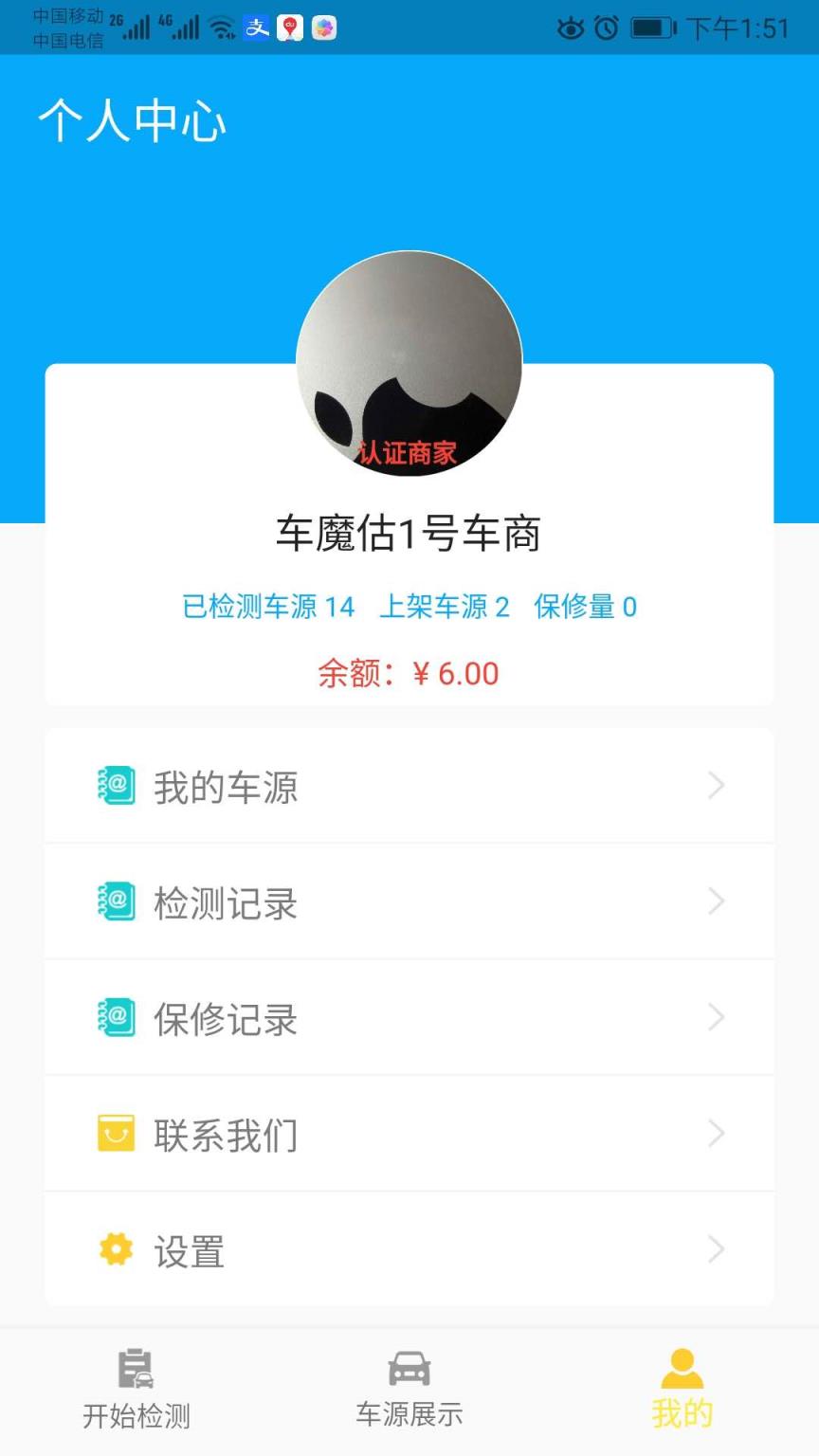Click the yellow gear icon beside 设置
This screenshot has height=1456, width=819.
click(116, 1249)
